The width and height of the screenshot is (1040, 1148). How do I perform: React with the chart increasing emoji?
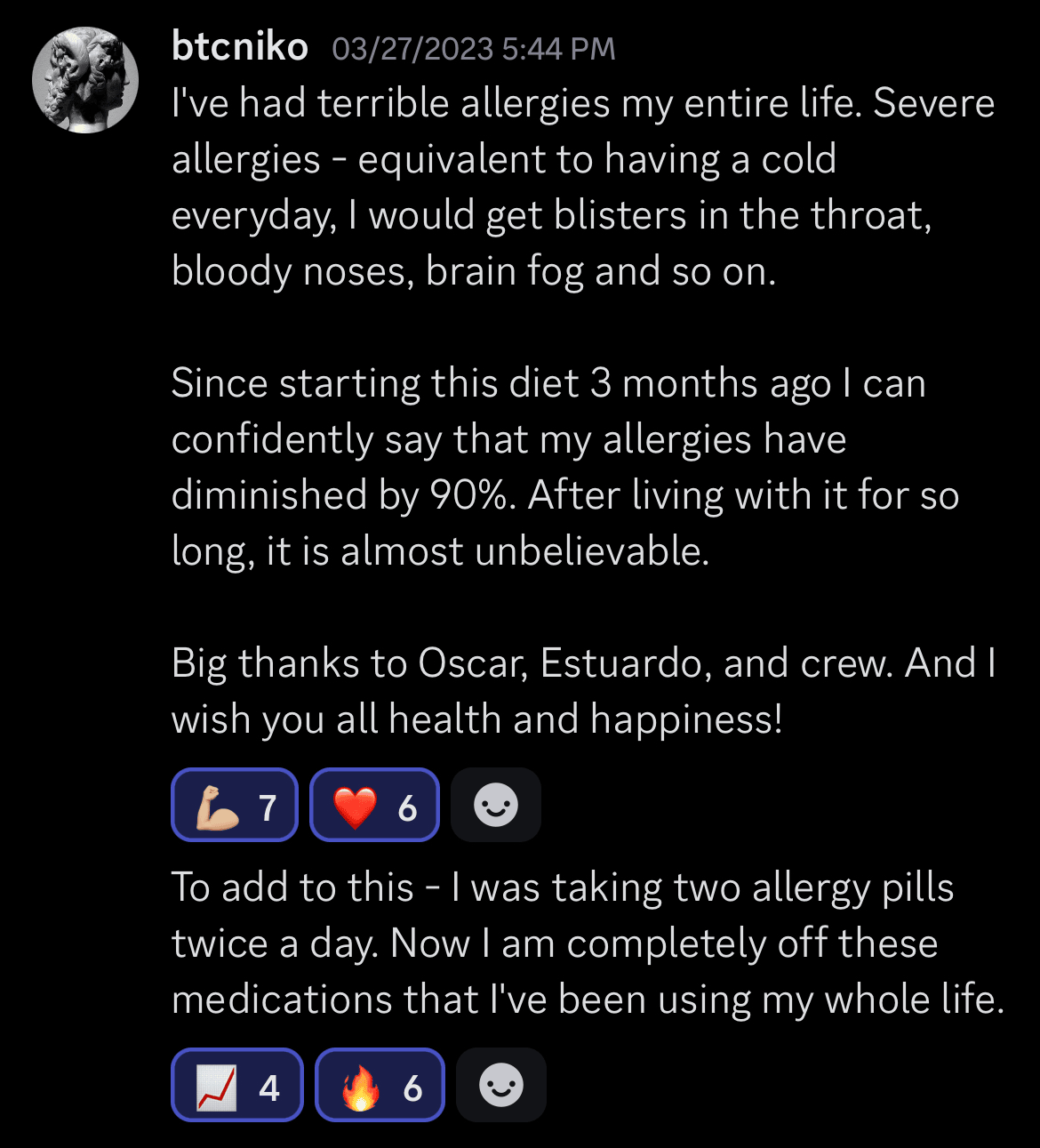pyautogui.click(x=237, y=1085)
